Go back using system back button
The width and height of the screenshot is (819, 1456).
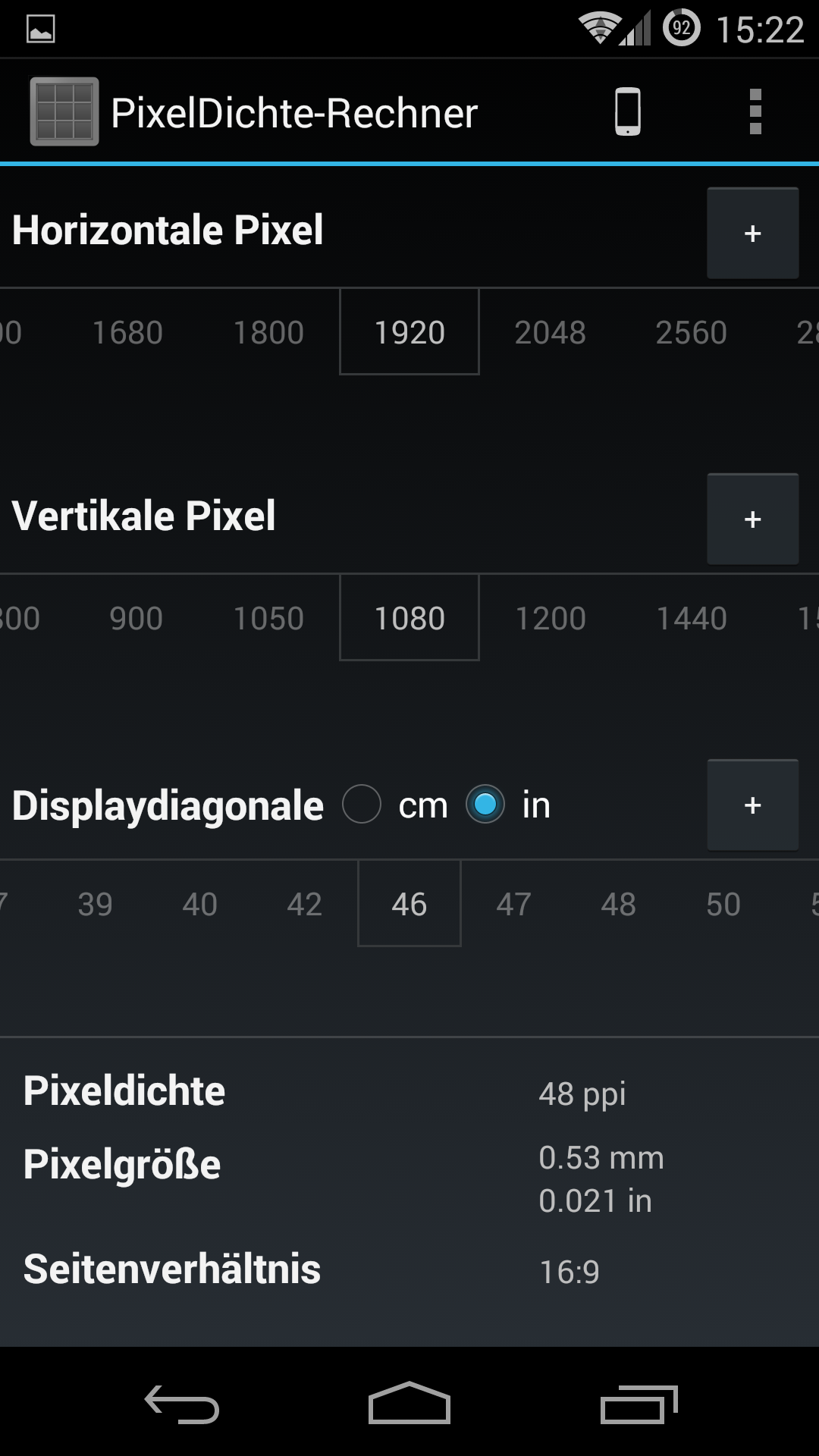coord(182,1404)
